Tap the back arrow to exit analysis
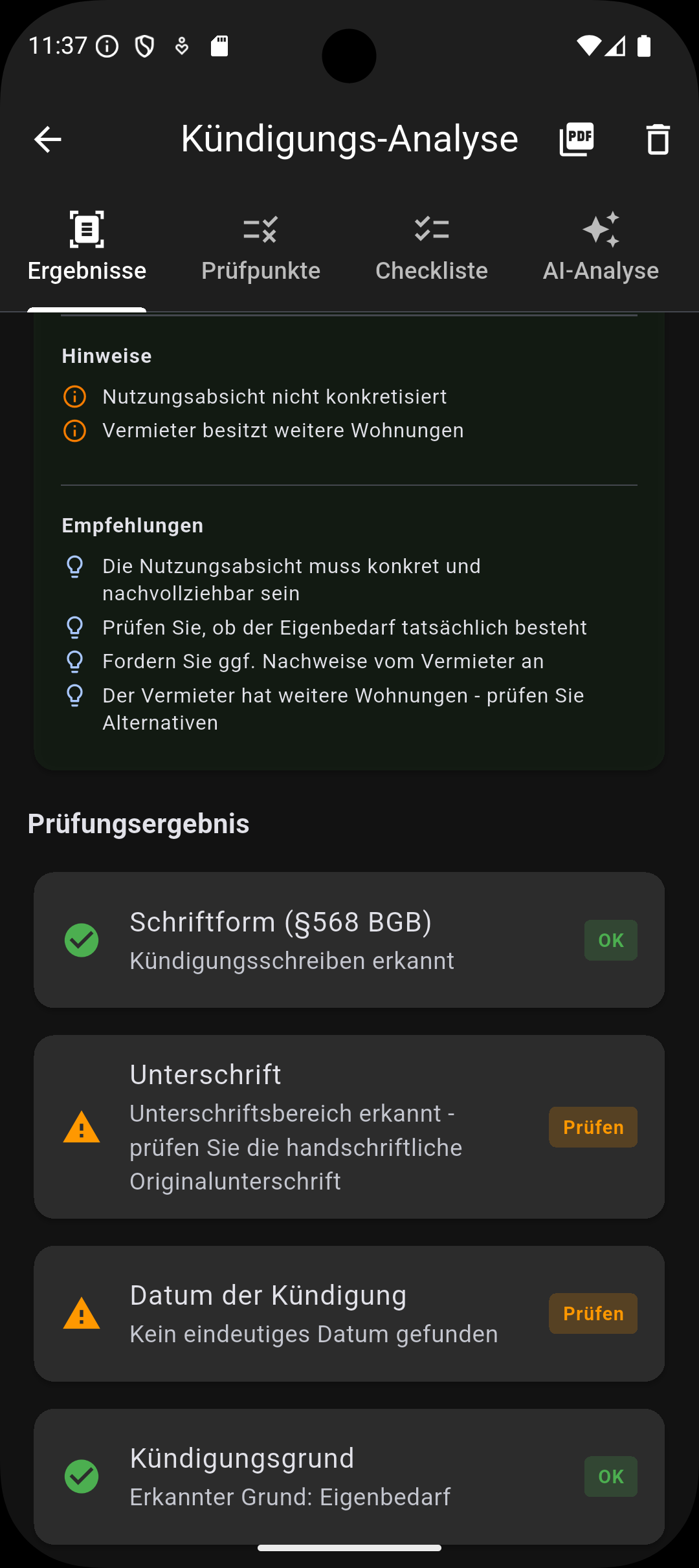 pyautogui.click(x=47, y=140)
